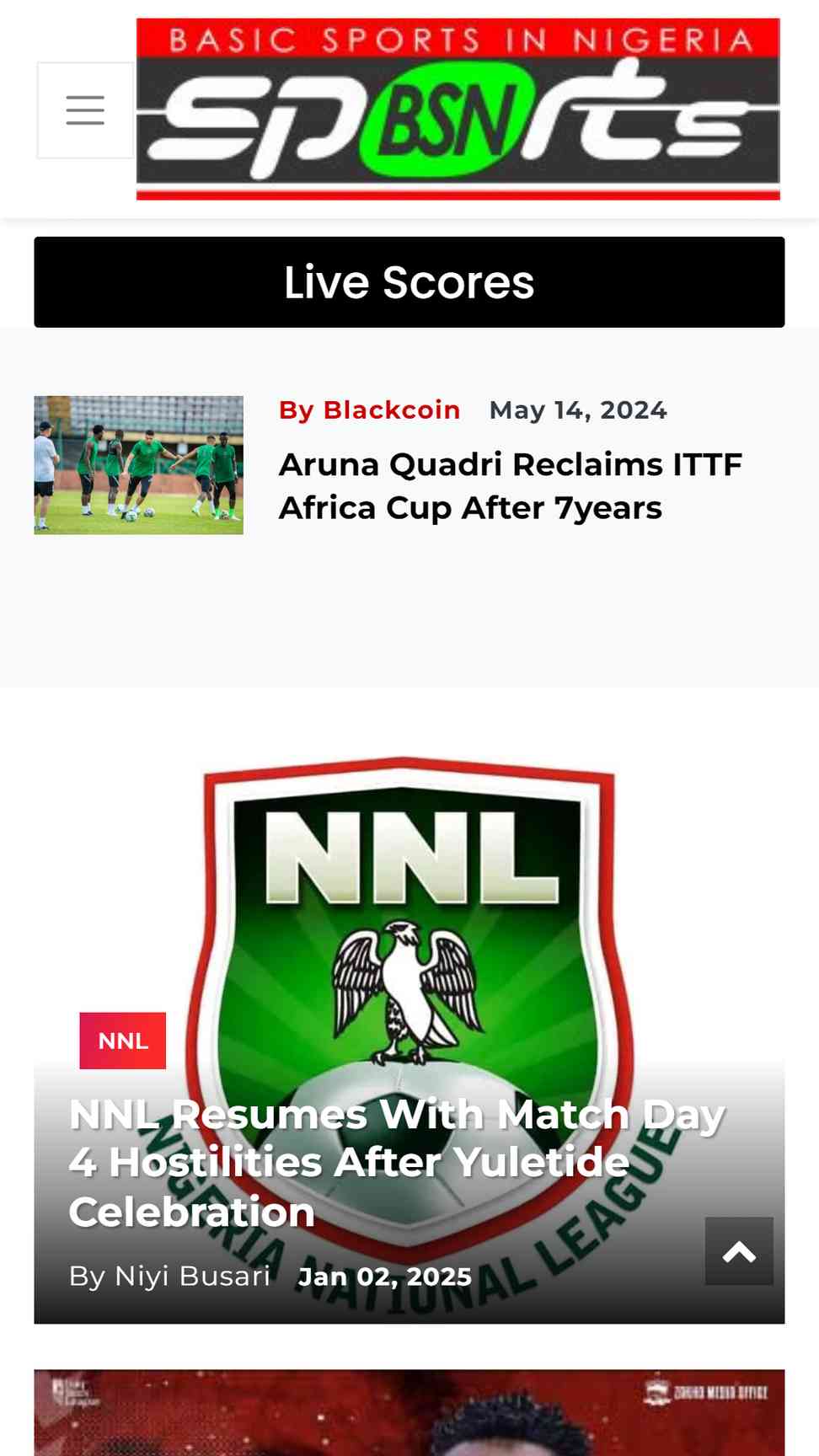The width and height of the screenshot is (819, 1456).
Task: Open the Aruna Quadri ITTF Africa Cup article
Action: (511, 486)
